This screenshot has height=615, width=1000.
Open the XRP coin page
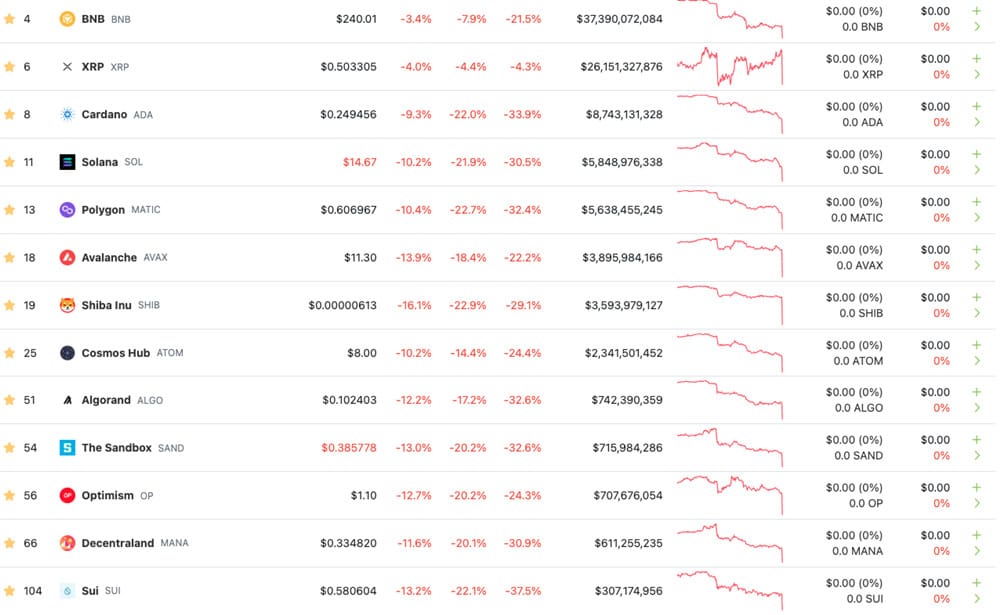[92, 67]
